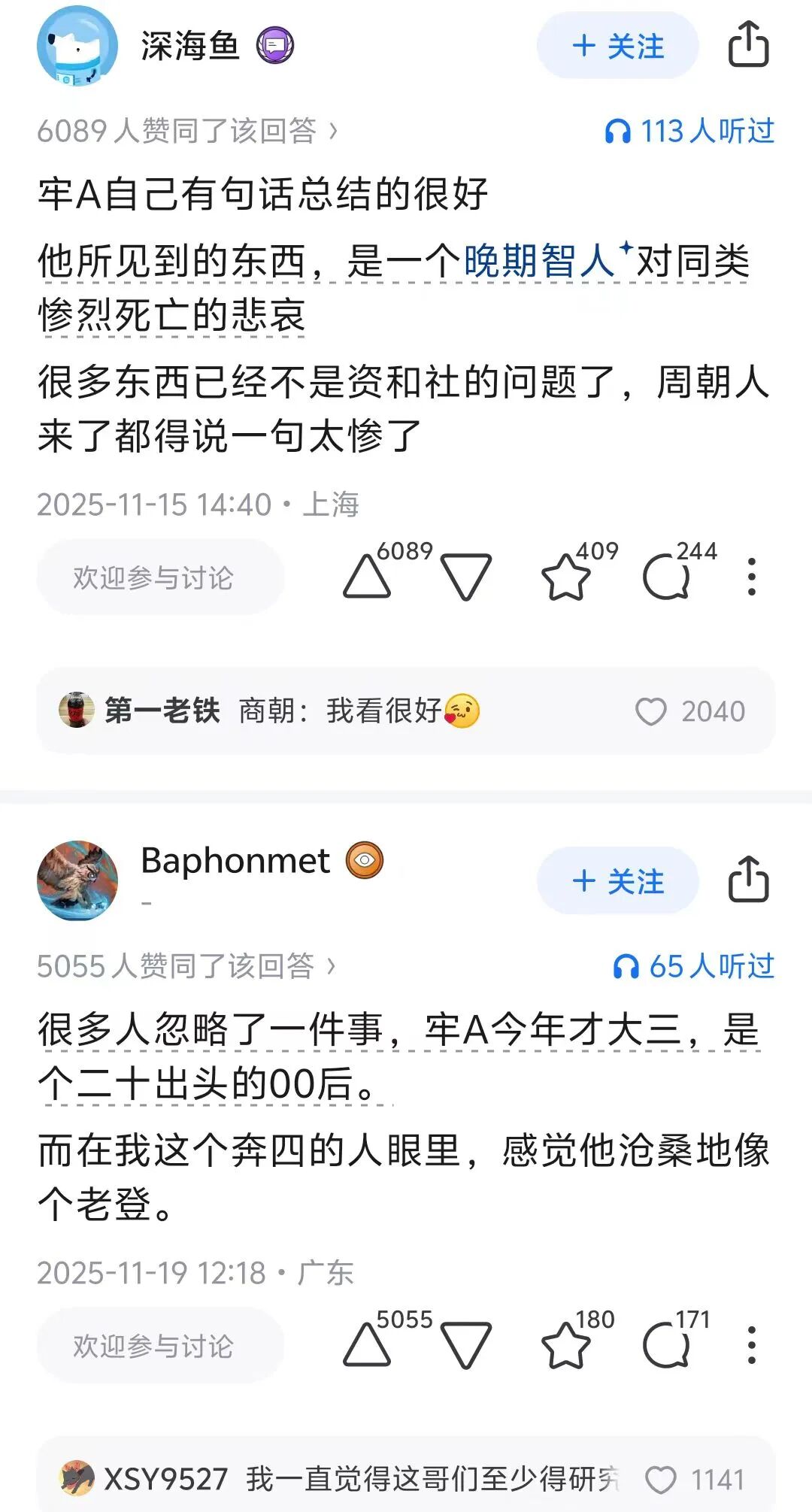The image size is (812, 1512).
Task: Follow the user 深海鱼
Action: (617, 46)
